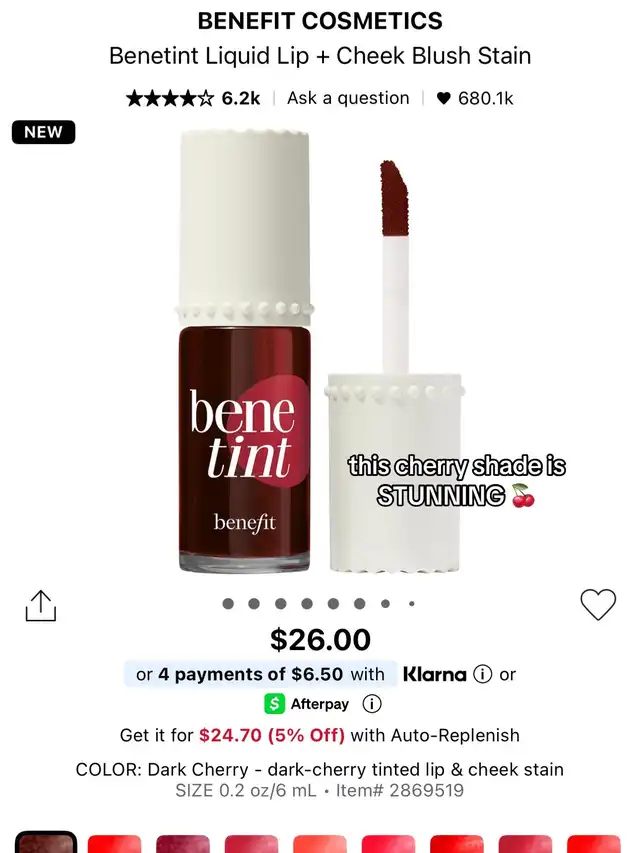View the 6.2k star ratings and reviews
This screenshot has height=853, width=640.
pyautogui.click(x=193, y=98)
